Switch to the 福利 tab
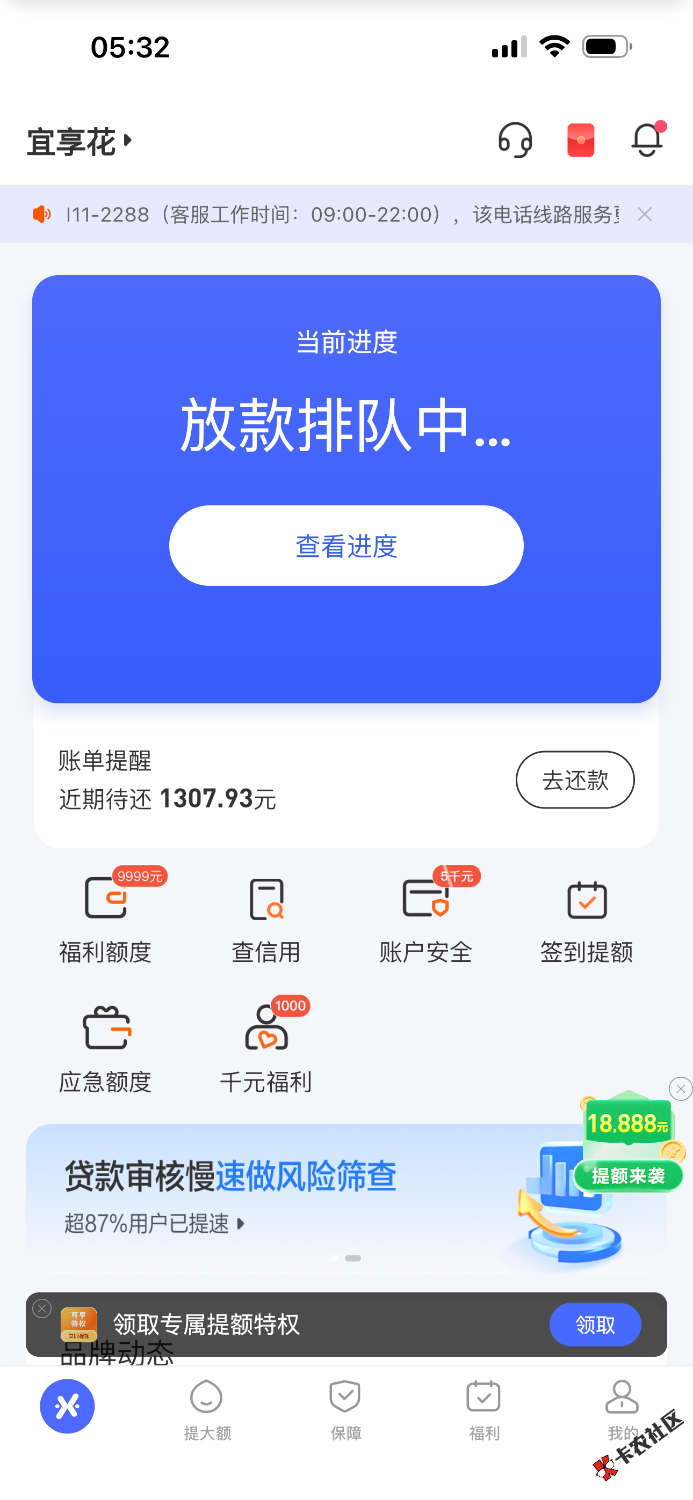This screenshot has height=1500, width=693. (x=484, y=1409)
